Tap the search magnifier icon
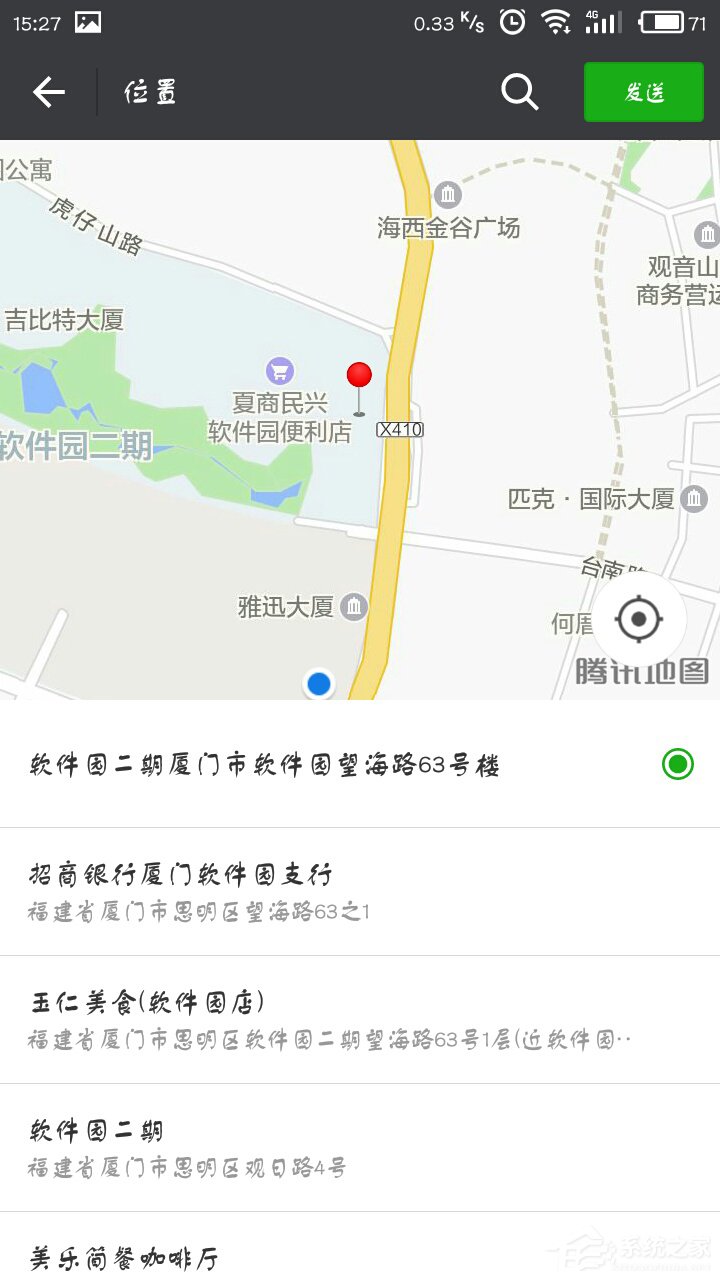The image size is (720, 1280). 519,91
